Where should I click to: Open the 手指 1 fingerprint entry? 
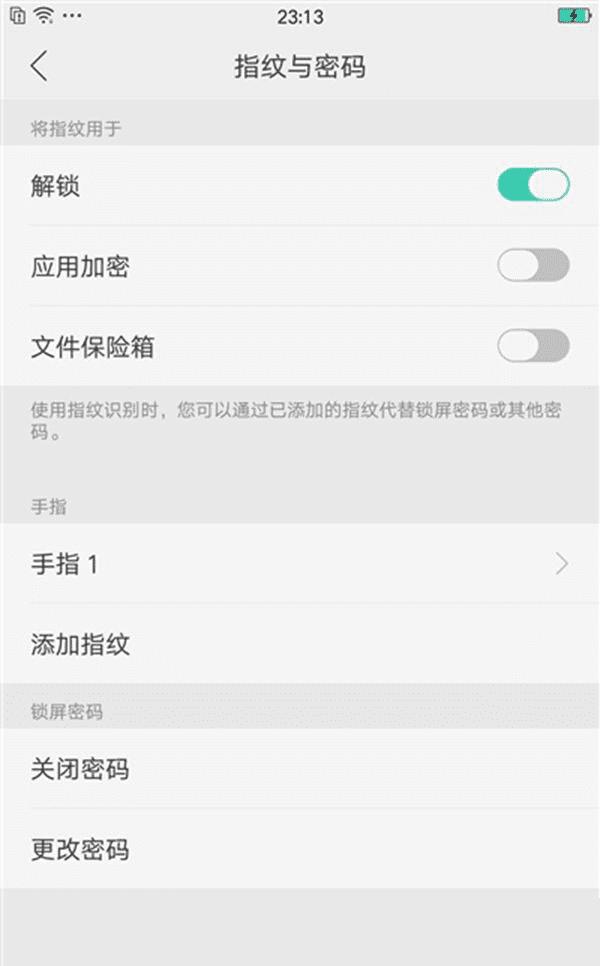[x=300, y=564]
